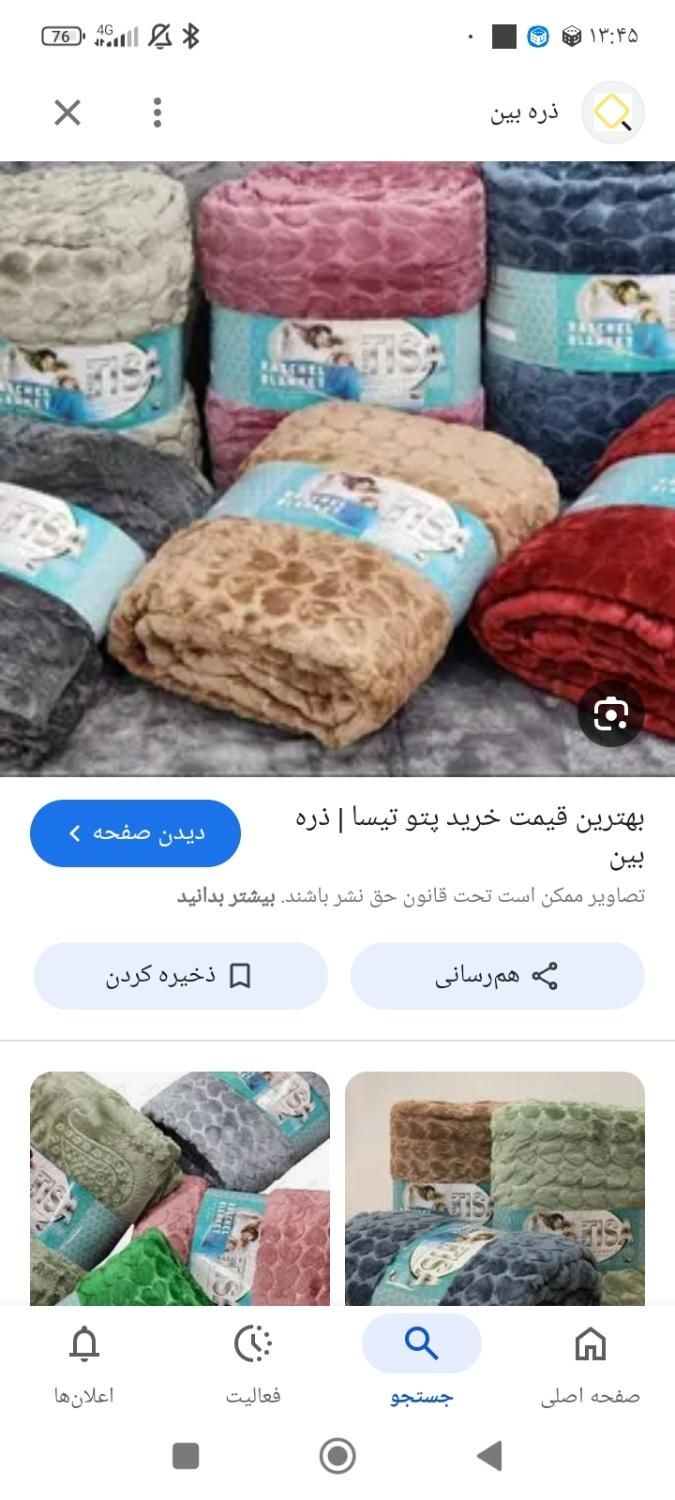675x1500 pixels.
Task: Go to the system home screen
Action: tap(338, 1455)
